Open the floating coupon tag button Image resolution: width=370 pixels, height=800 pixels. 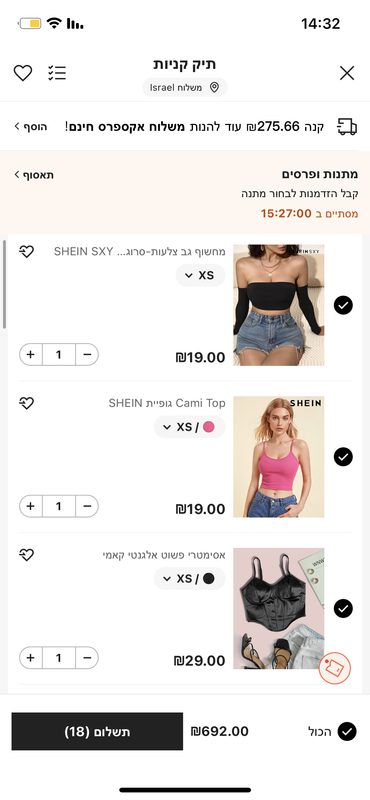coord(335,669)
